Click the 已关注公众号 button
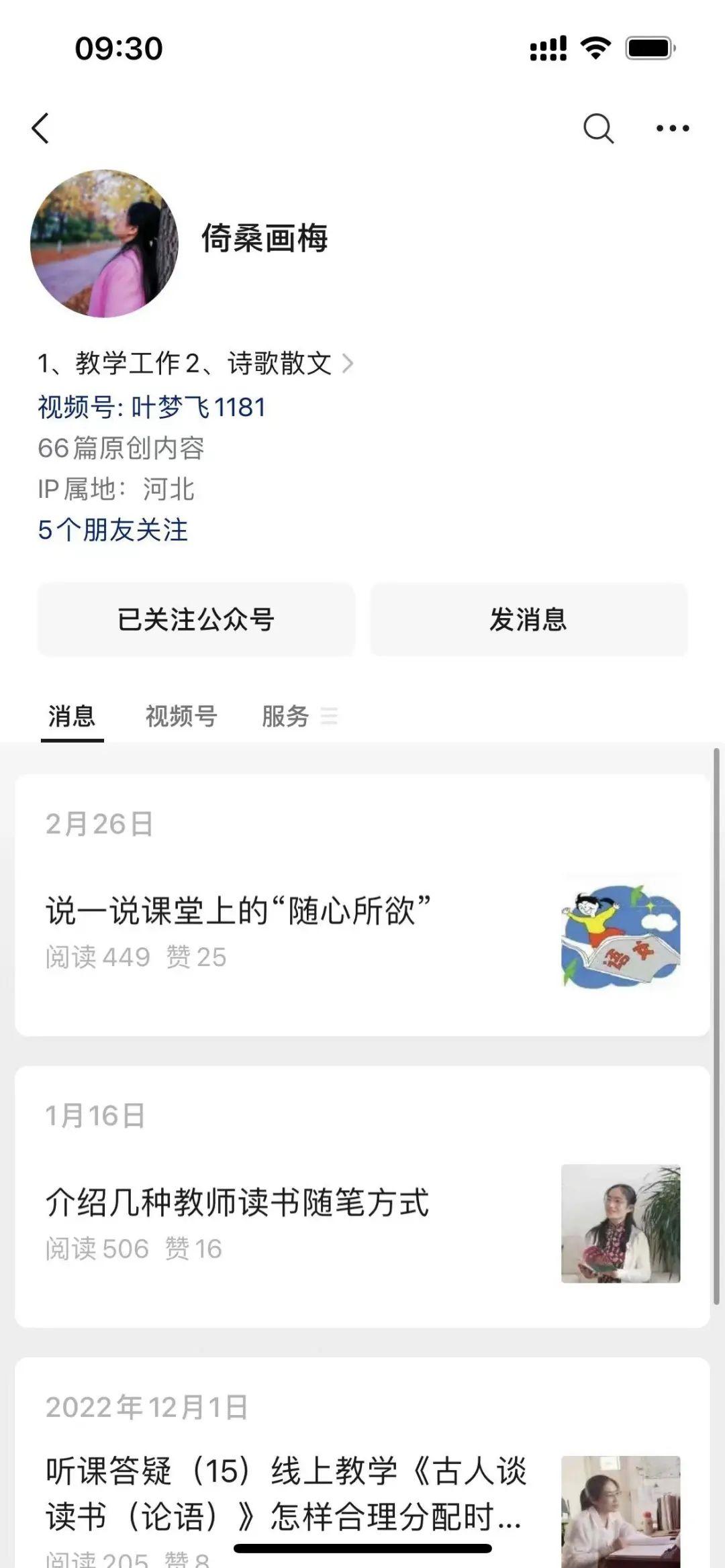725x1568 pixels. (196, 621)
